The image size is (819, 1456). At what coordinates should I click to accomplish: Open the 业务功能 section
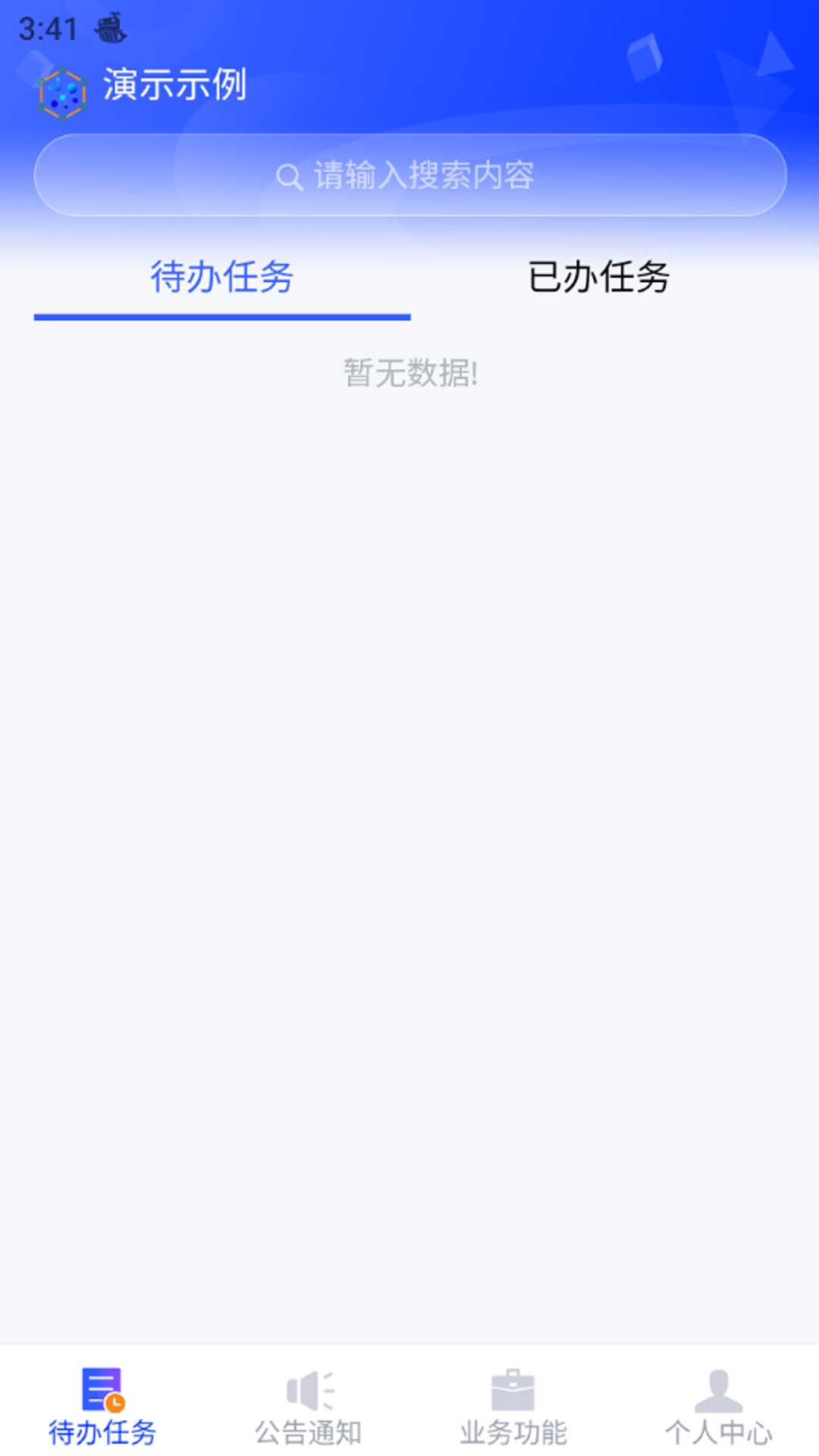[x=513, y=1405]
